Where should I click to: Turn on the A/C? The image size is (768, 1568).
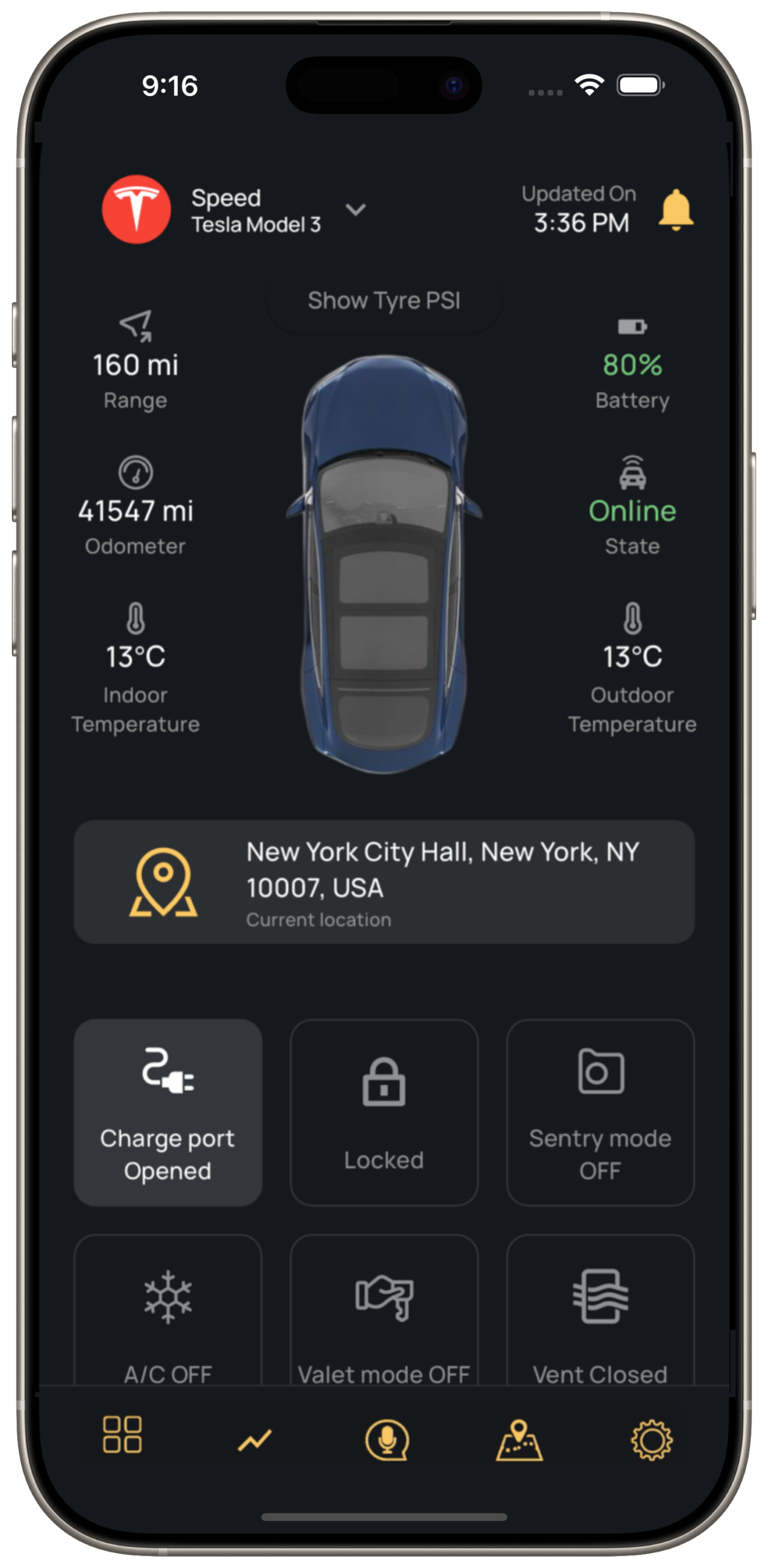[168, 1311]
